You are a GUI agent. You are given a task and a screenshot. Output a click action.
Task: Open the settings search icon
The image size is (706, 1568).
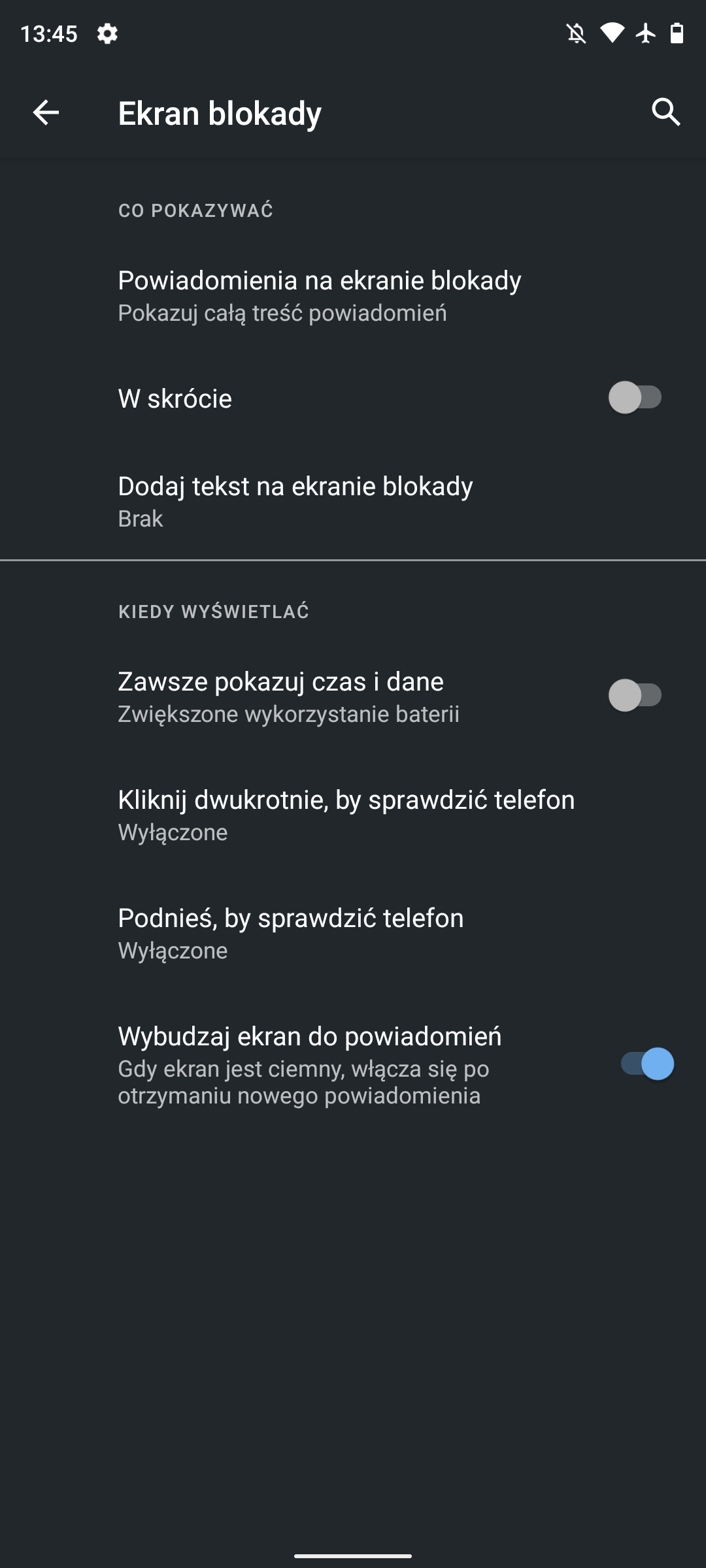(666, 112)
